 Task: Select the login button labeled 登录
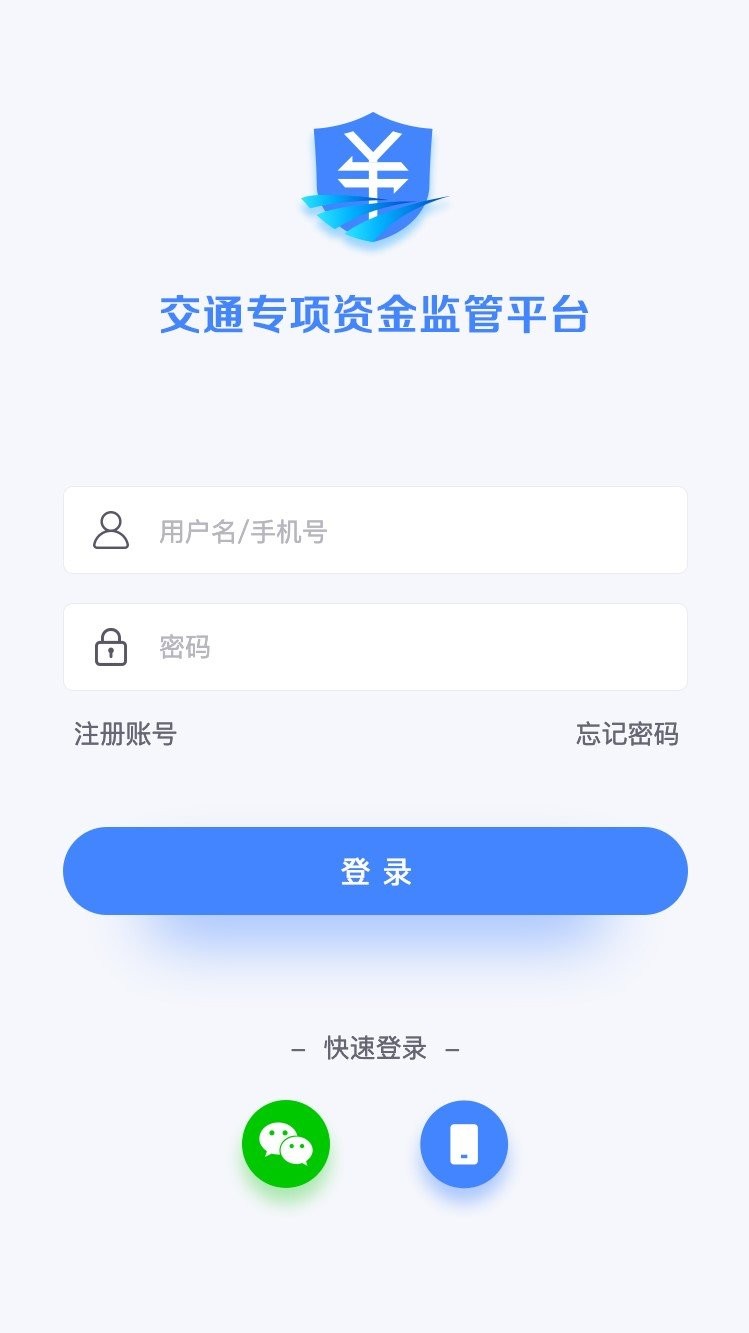374,871
